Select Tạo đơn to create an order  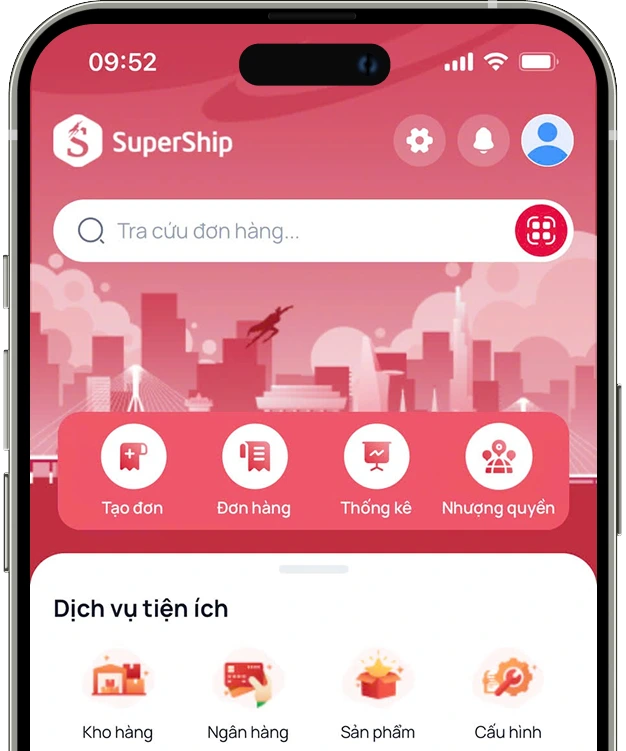pos(133,470)
